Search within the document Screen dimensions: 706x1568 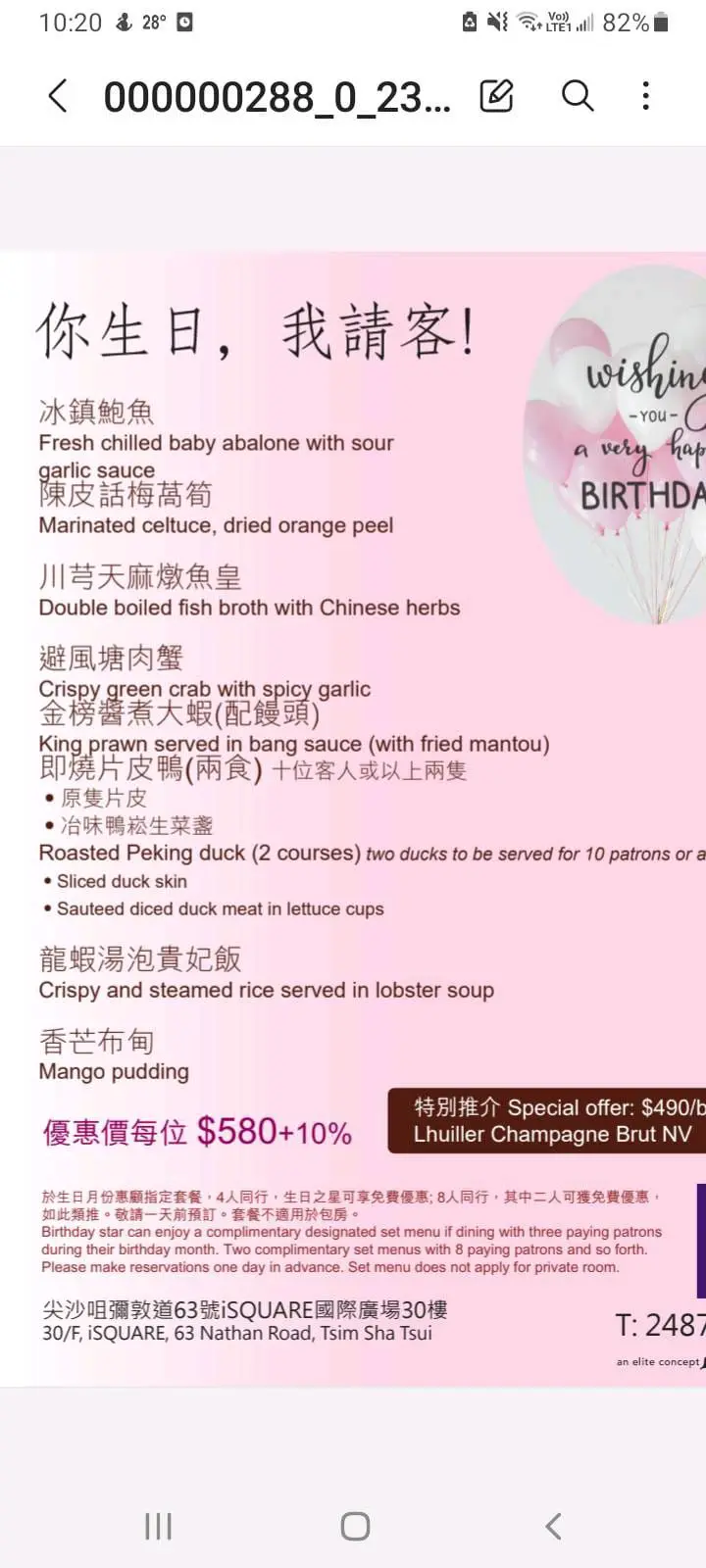577,96
